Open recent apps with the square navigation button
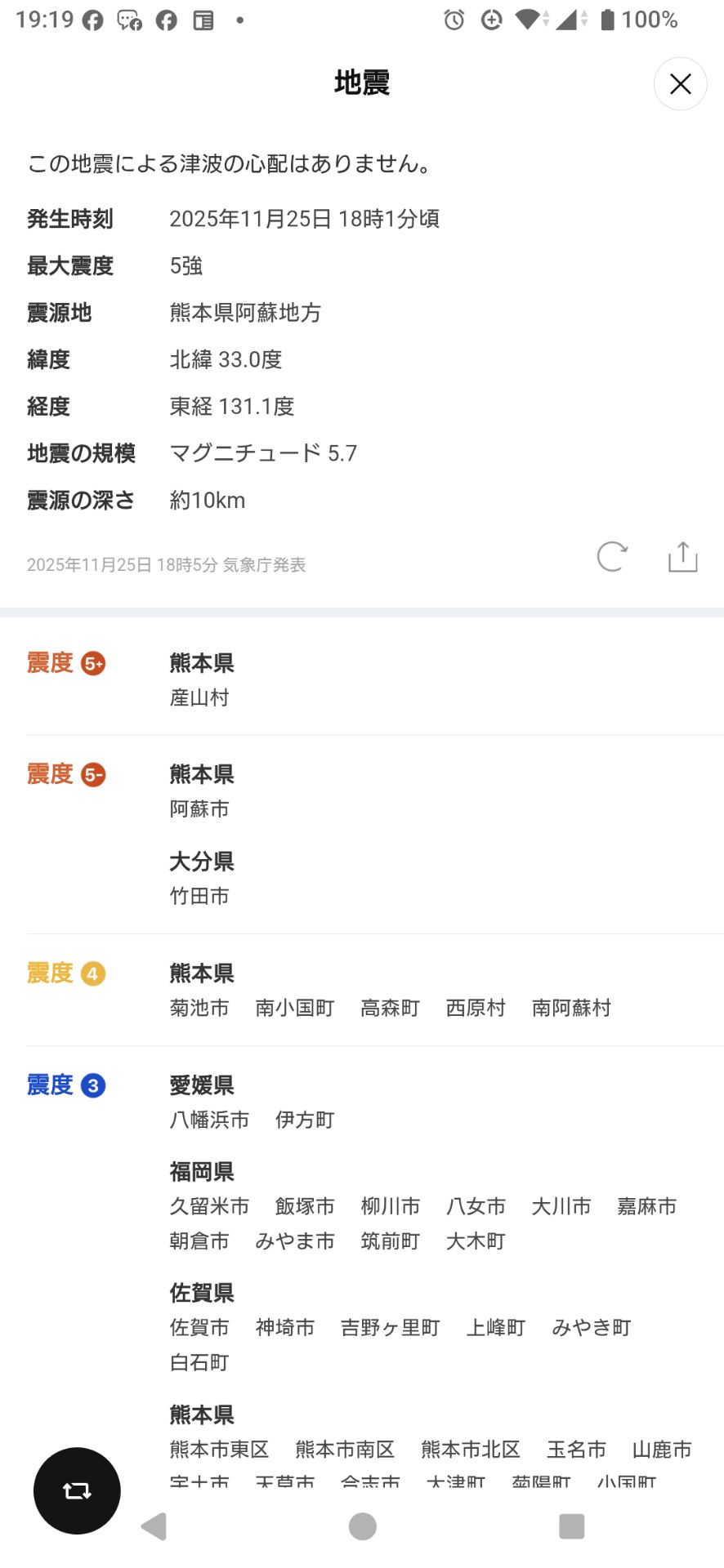 click(572, 1524)
